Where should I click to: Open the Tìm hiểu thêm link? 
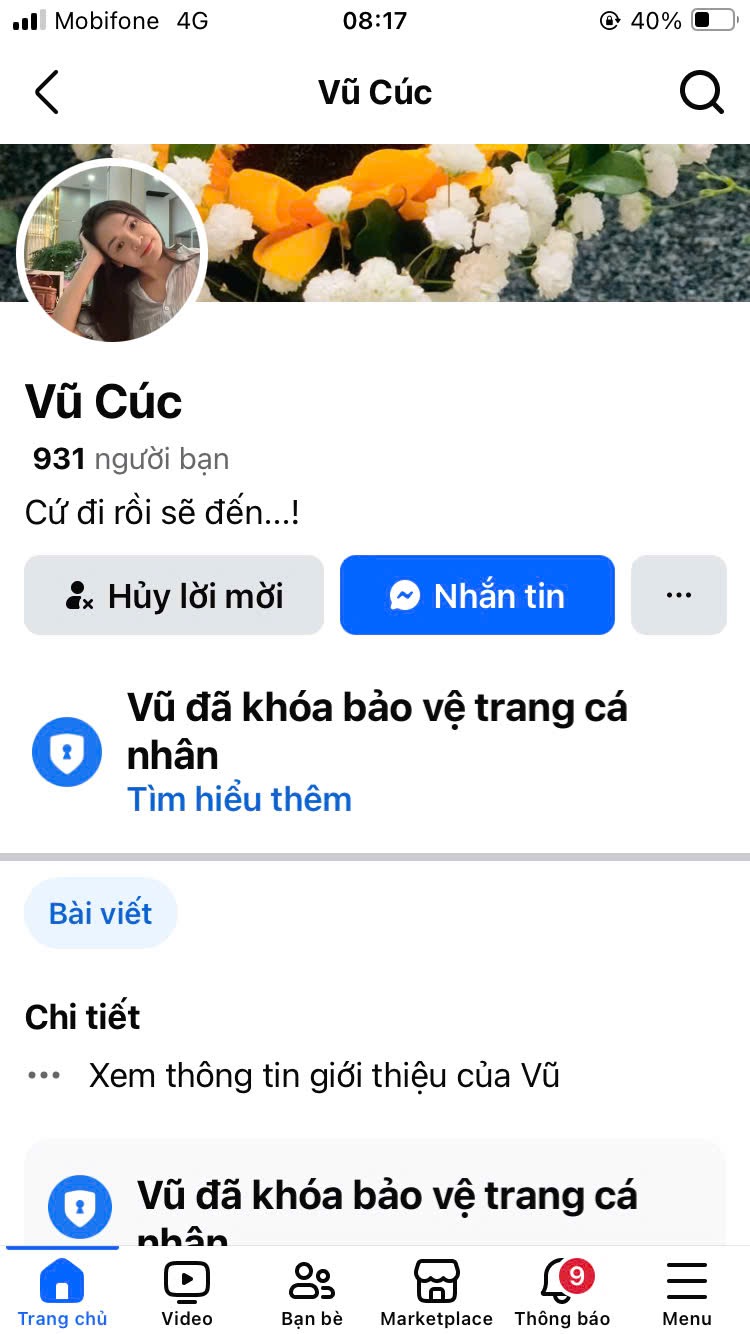pyautogui.click(x=239, y=799)
